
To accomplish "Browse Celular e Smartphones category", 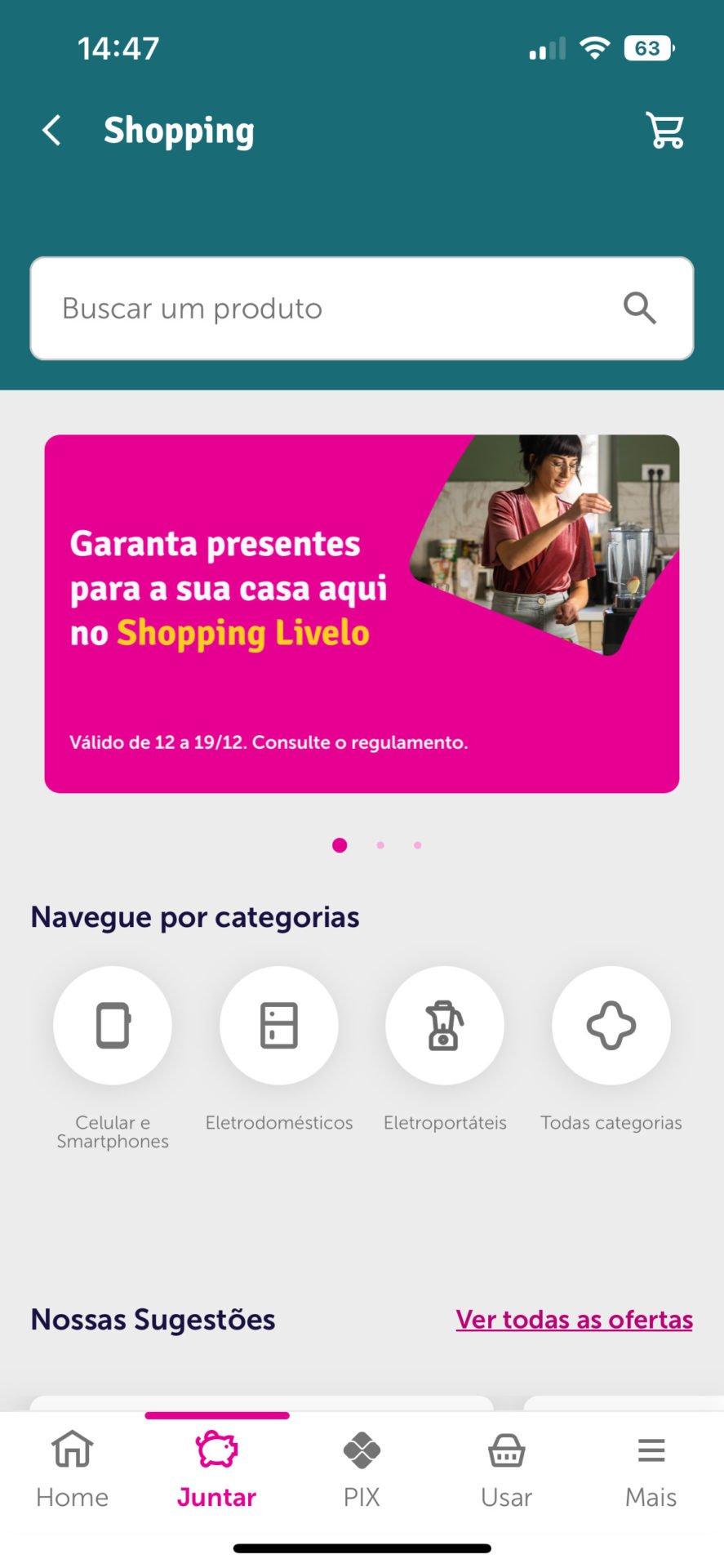I will pyautogui.click(x=113, y=1026).
